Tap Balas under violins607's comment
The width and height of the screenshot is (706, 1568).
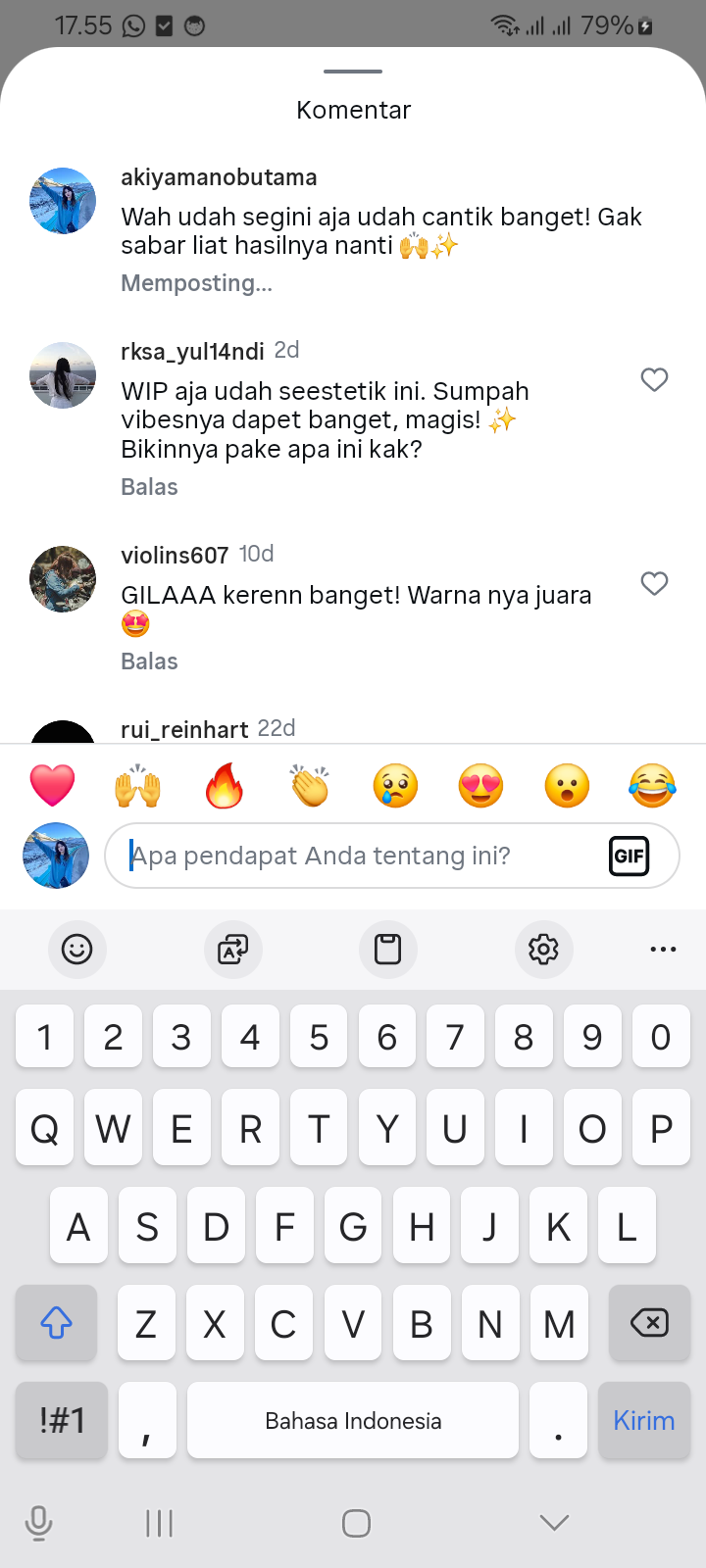[149, 661]
